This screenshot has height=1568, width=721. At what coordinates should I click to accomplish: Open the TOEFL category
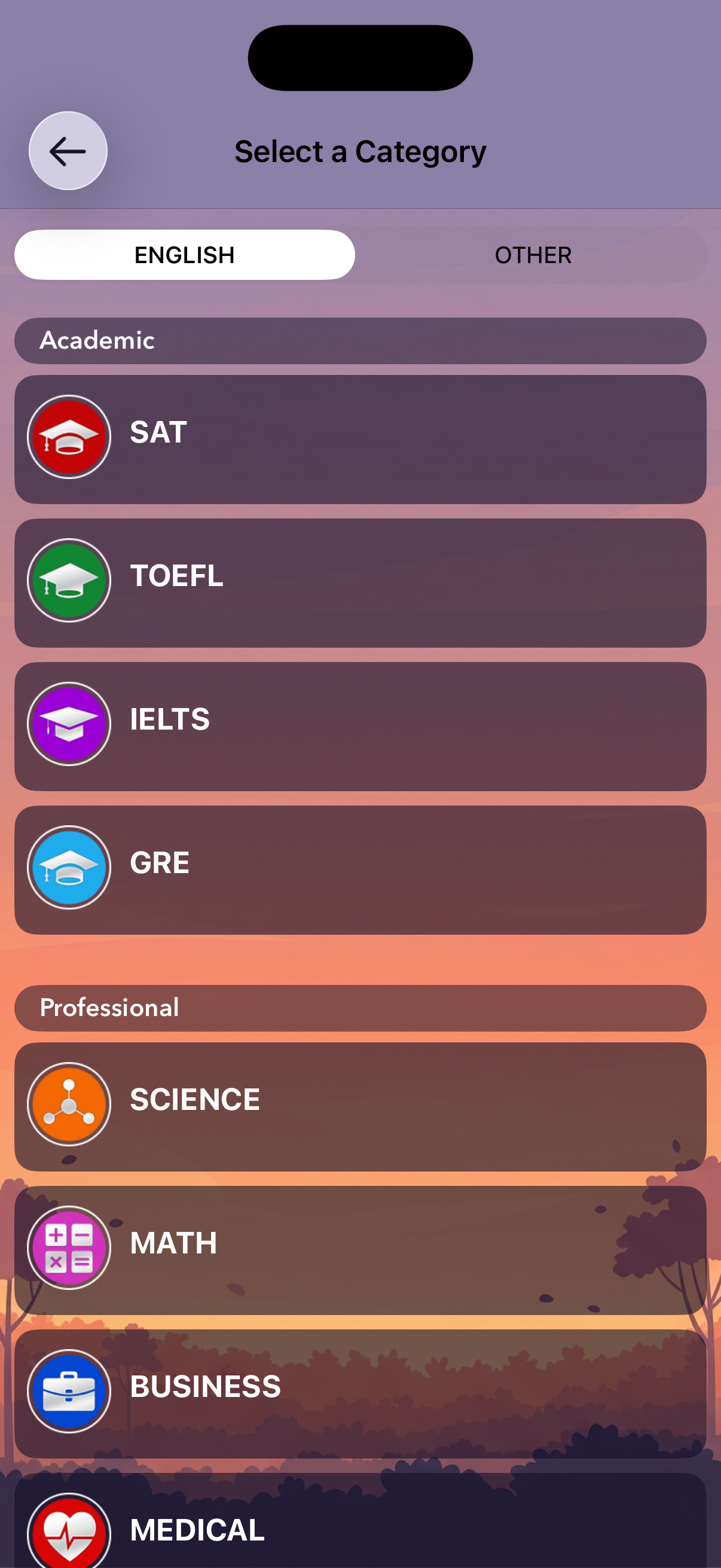coord(360,579)
